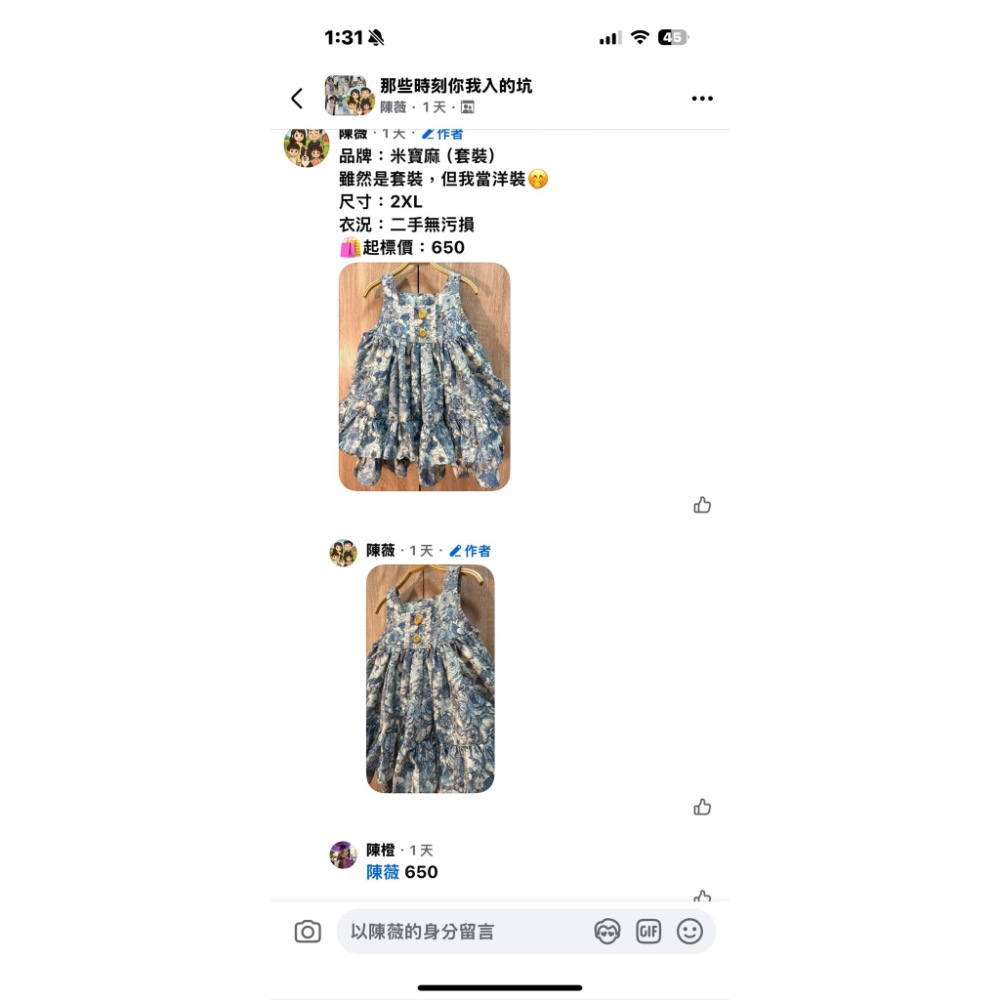The height and width of the screenshot is (1000, 1000).
Task: Open the overflow menu with three dots
Action: (702, 98)
